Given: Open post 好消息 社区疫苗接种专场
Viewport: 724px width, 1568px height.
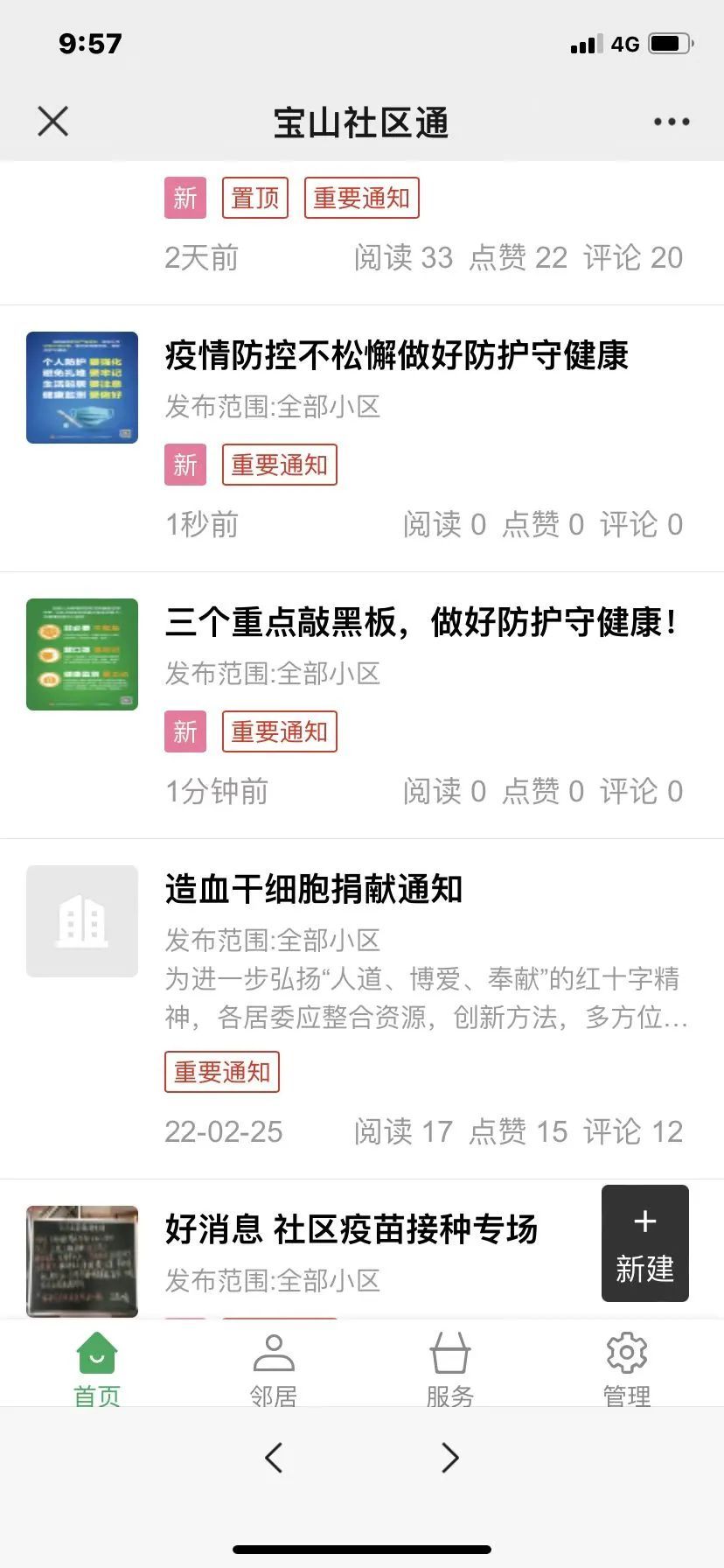Looking at the screenshot, I should (x=351, y=1229).
